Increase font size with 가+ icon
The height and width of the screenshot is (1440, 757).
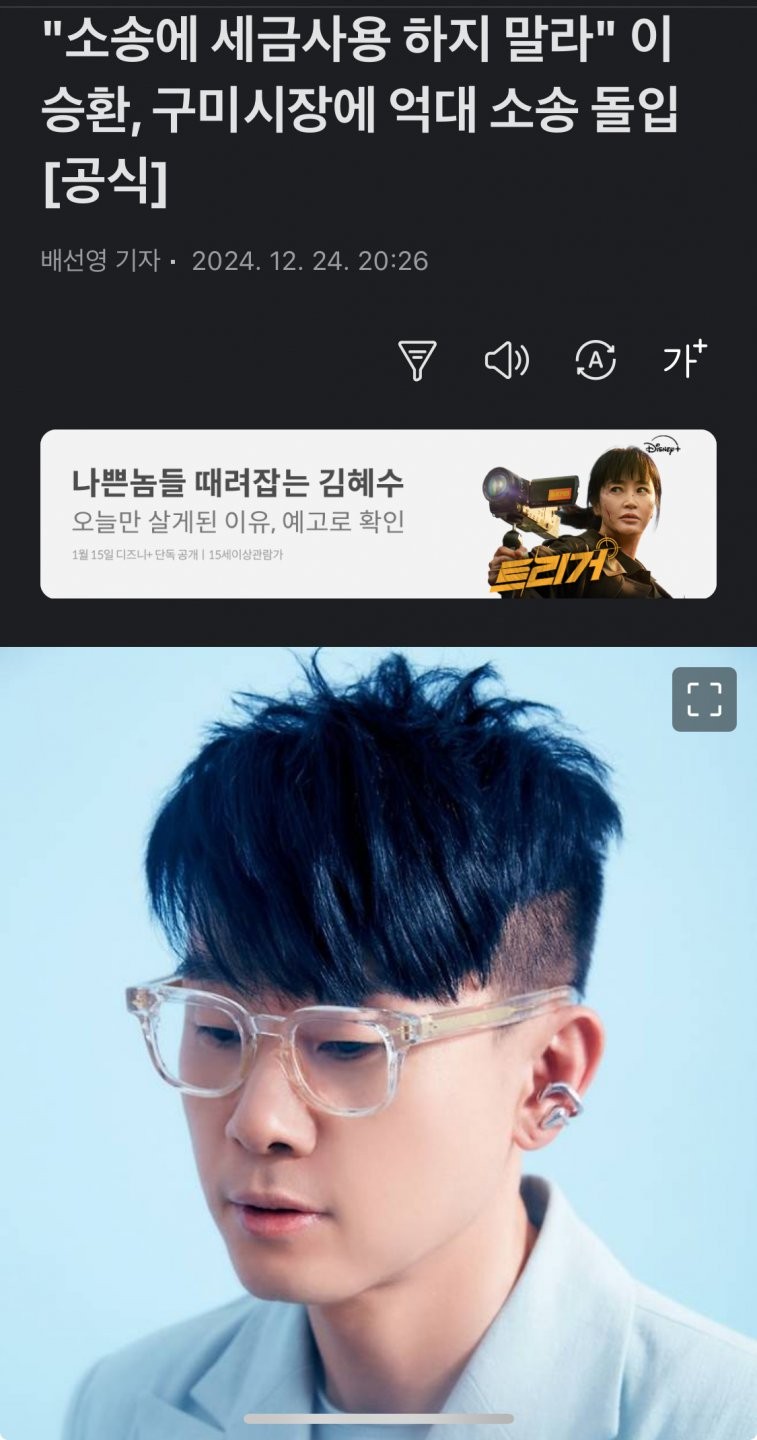685,359
